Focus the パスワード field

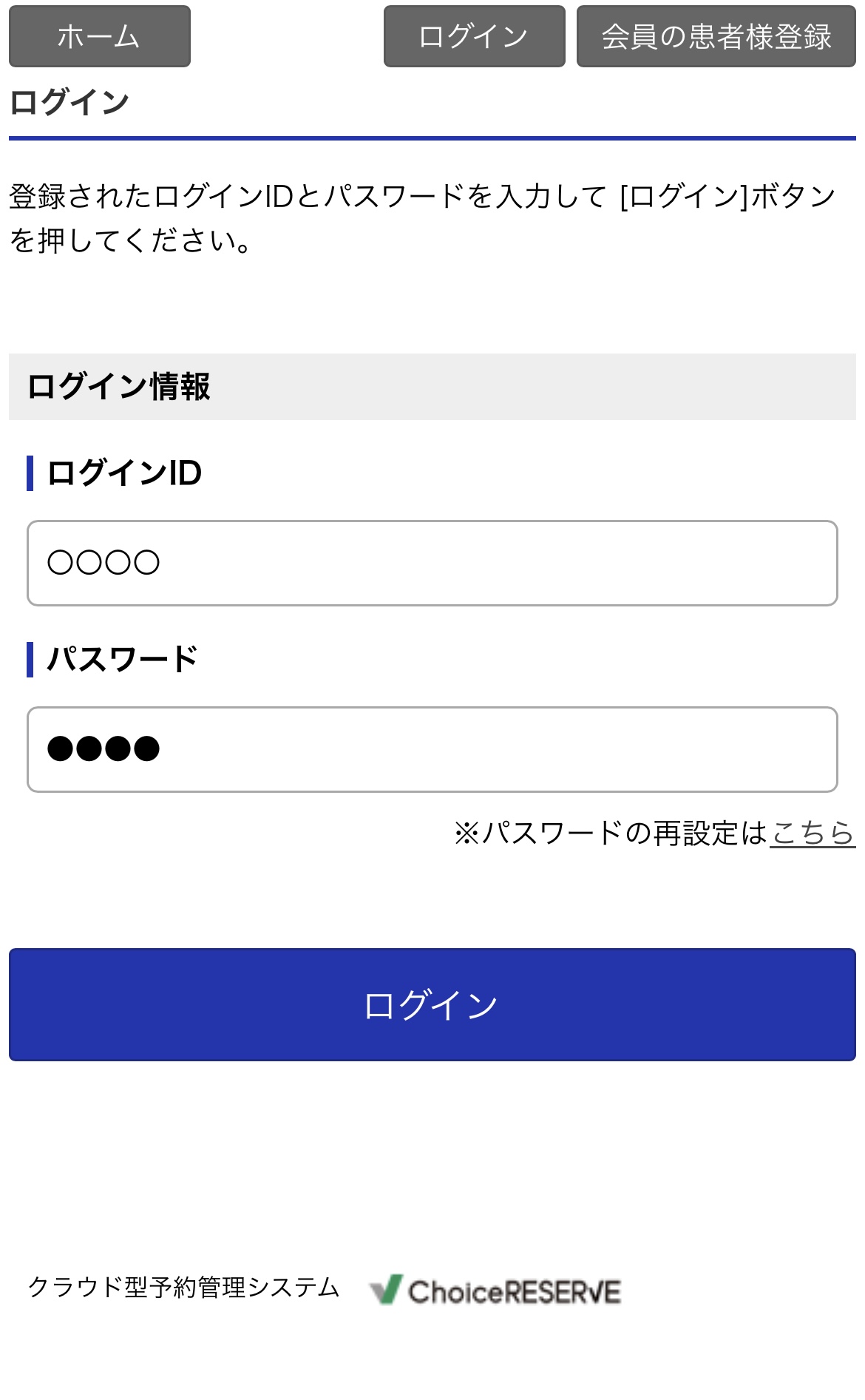(x=432, y=749)
